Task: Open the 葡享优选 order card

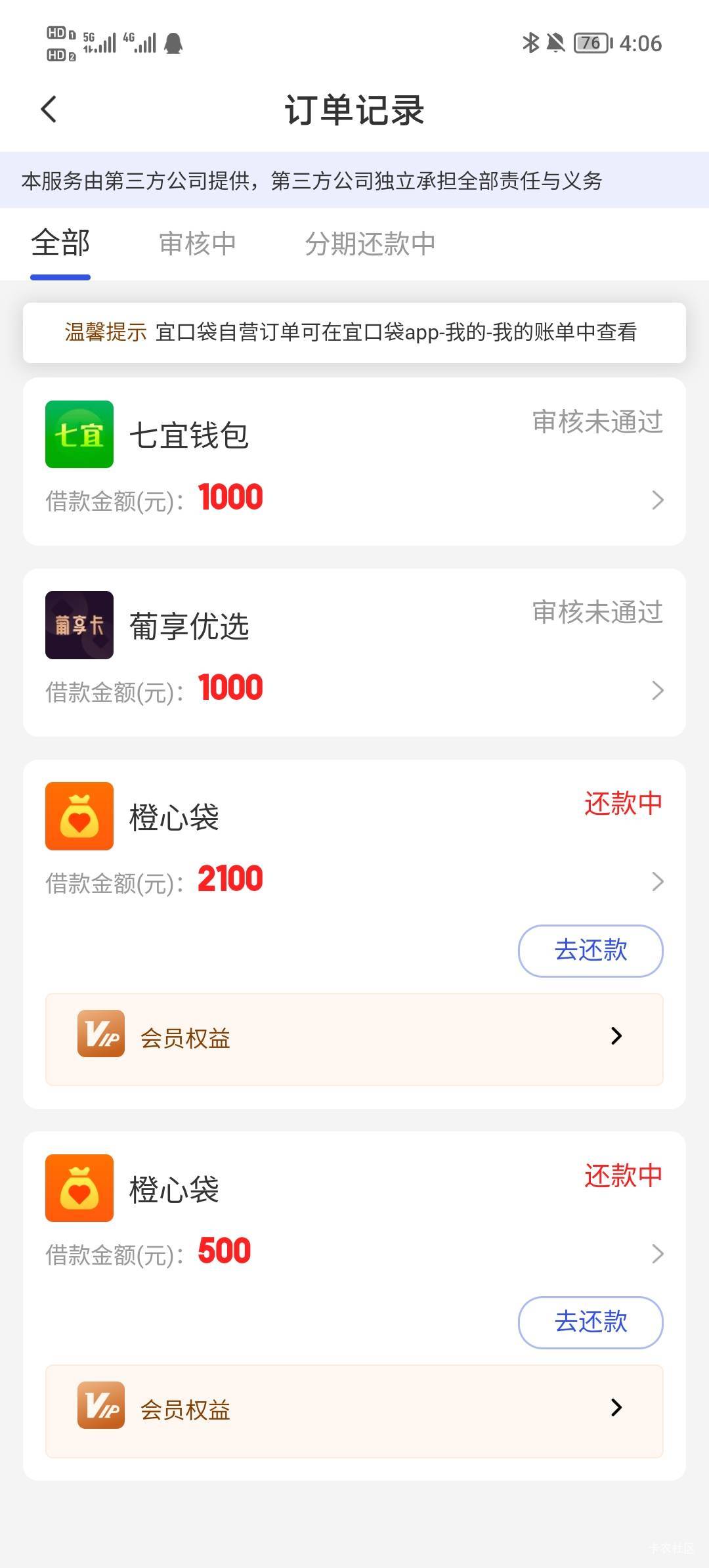Action: [354, 652]
